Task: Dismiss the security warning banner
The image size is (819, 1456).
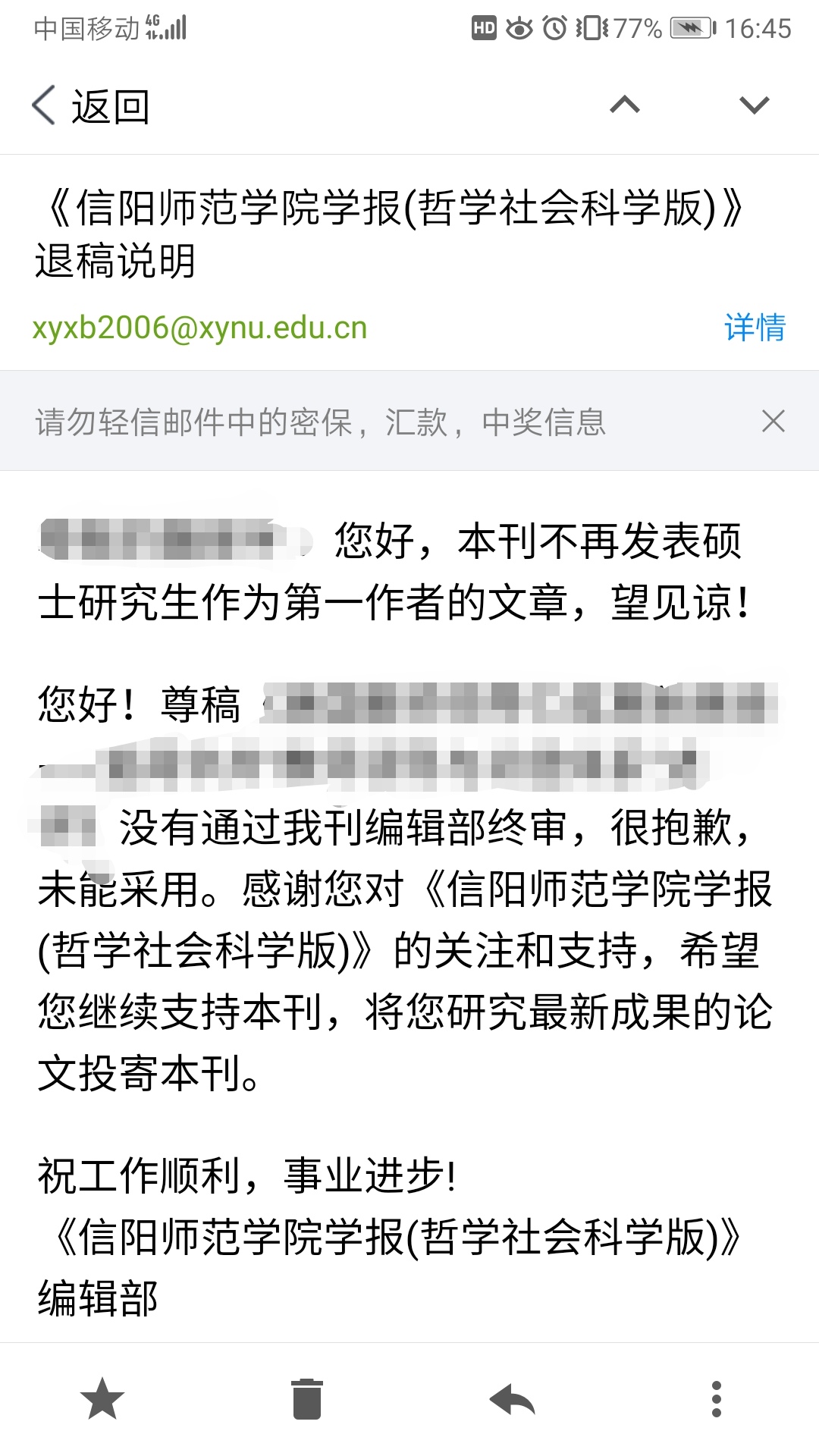Action: click(x=773, y=421)
